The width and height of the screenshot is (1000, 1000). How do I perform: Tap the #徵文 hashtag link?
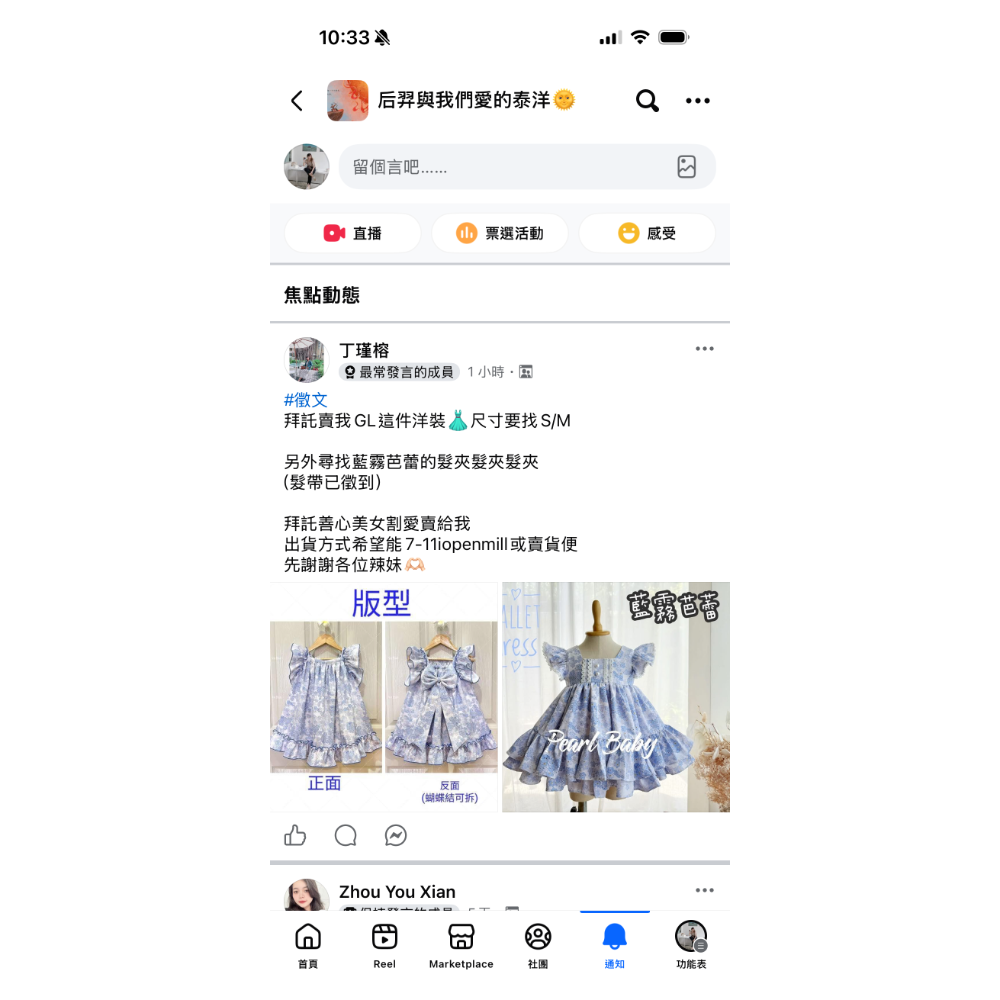coord(306,400)
